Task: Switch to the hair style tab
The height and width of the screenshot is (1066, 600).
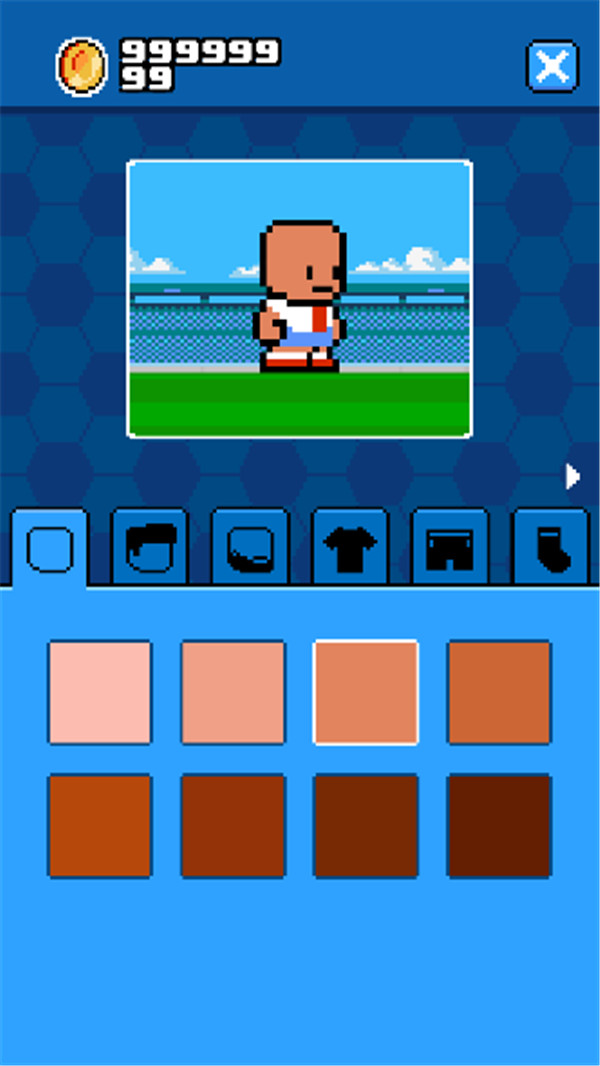Action: [150, 547]
